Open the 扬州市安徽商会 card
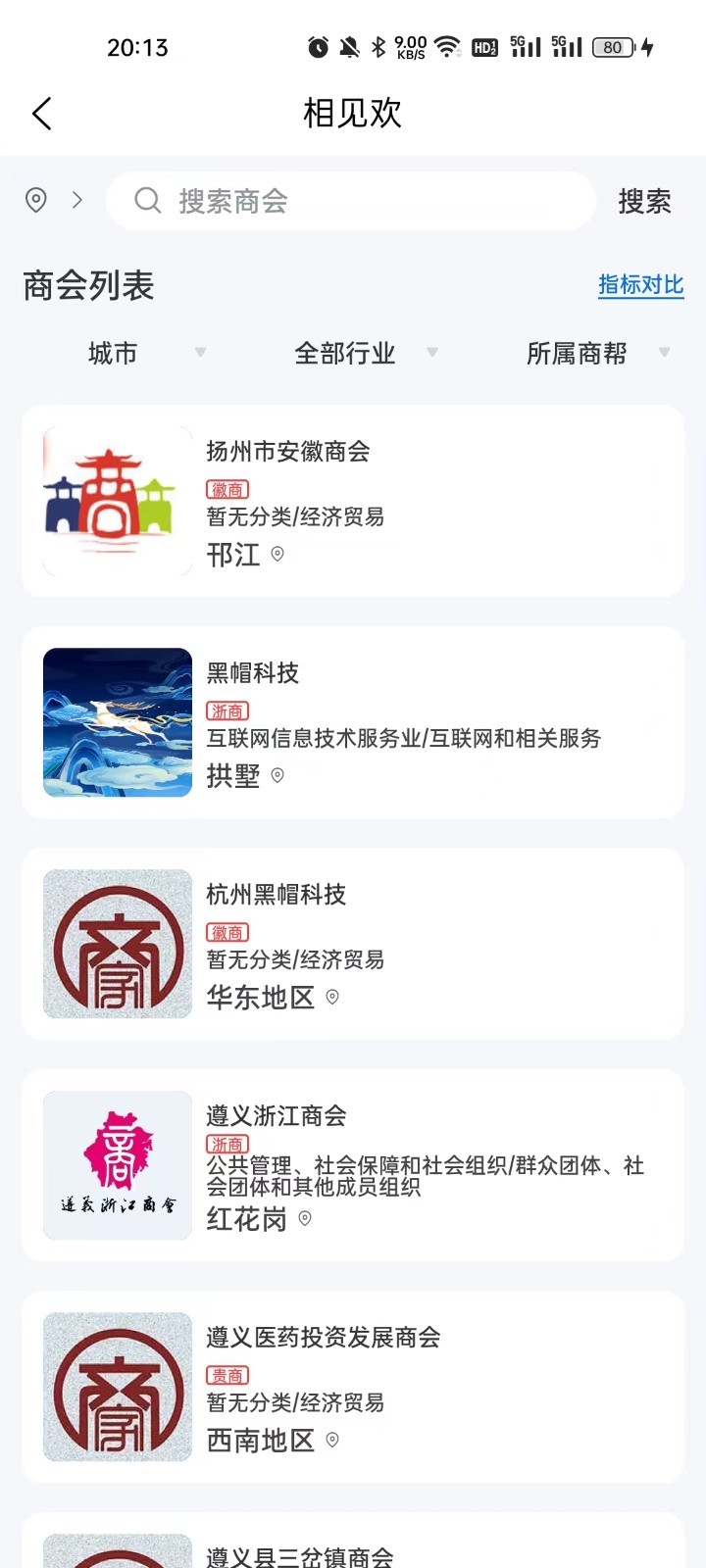The height and width of the screenshot is (1568, 706). coord(353,501)
